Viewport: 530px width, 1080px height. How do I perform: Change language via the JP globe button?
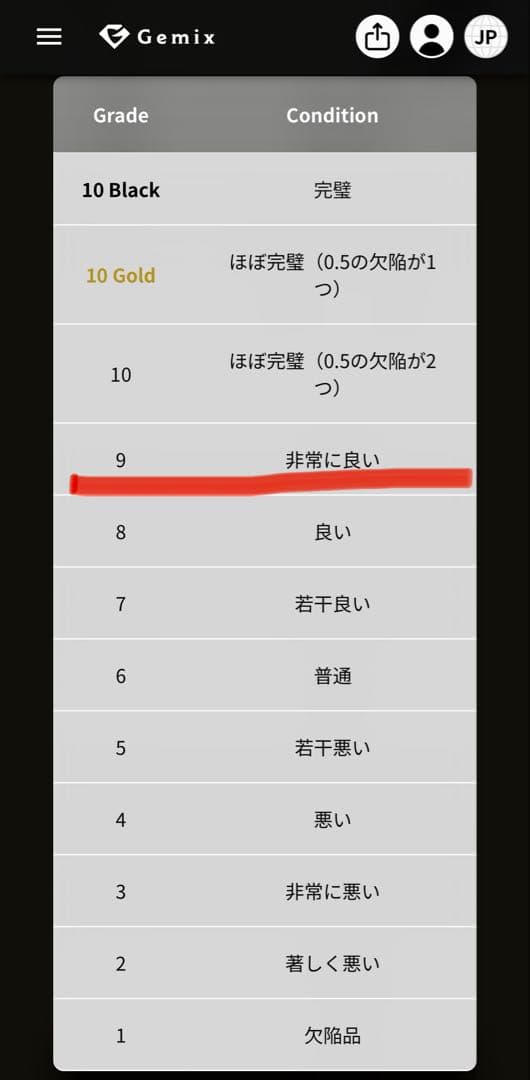(x=486, y=37)
